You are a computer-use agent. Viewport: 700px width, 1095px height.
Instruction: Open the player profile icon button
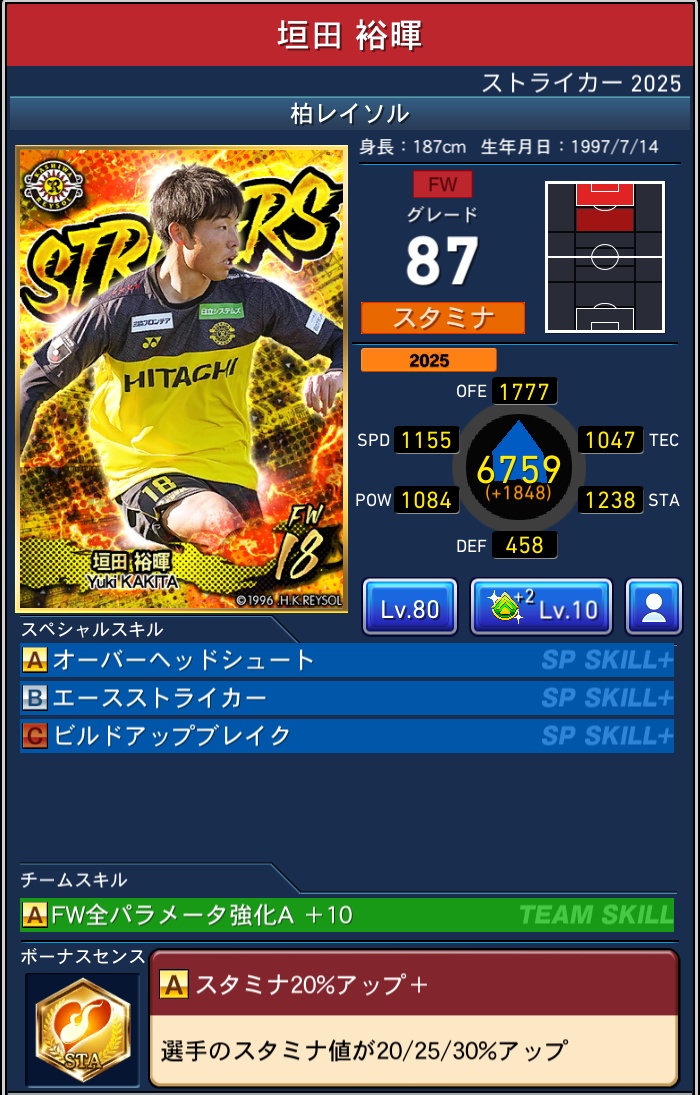pyautogui.click(x=653, y=607)
